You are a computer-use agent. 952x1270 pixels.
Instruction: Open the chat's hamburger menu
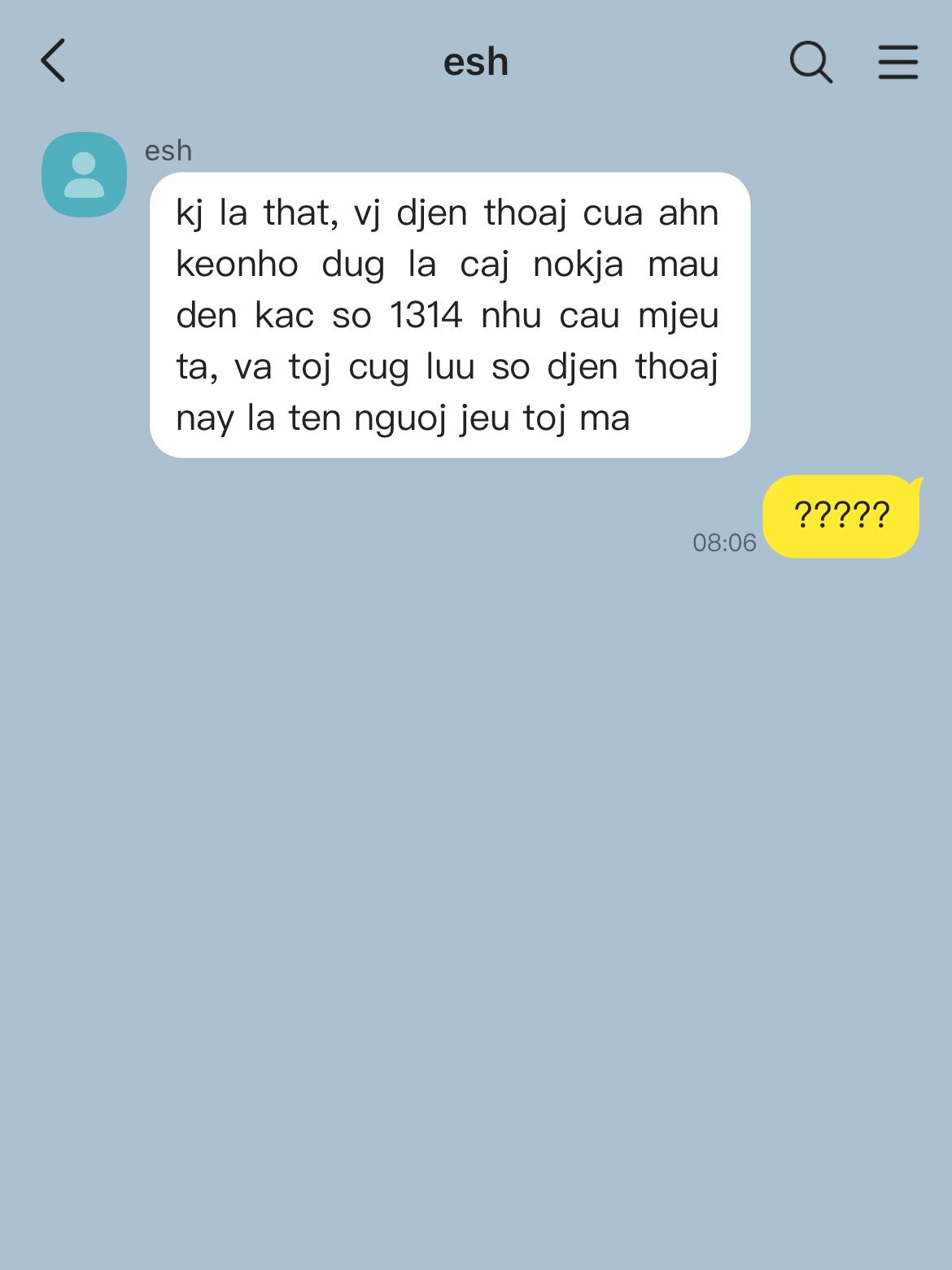point(897,62)
